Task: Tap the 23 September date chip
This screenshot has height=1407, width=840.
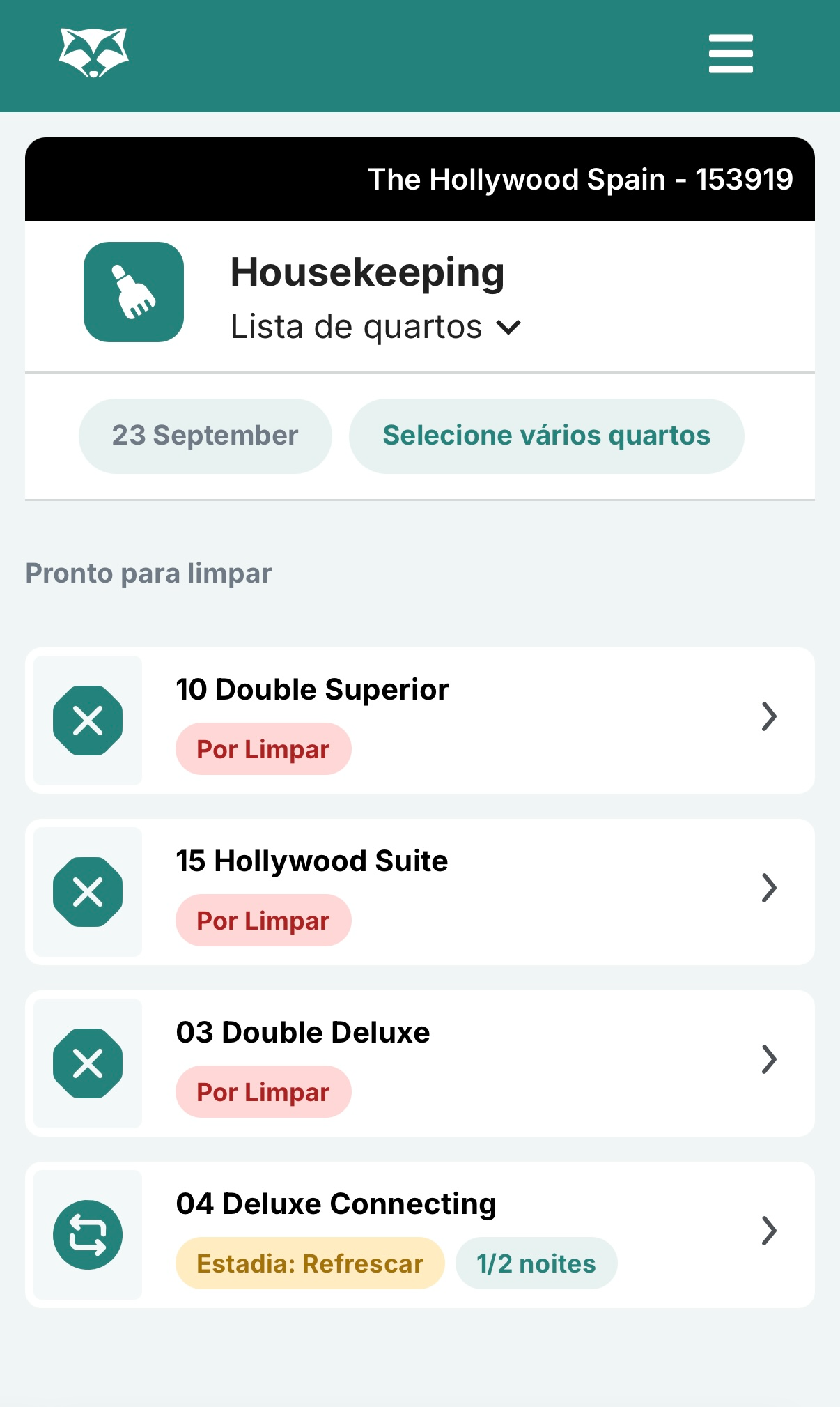Action: [x=205, y=436]
